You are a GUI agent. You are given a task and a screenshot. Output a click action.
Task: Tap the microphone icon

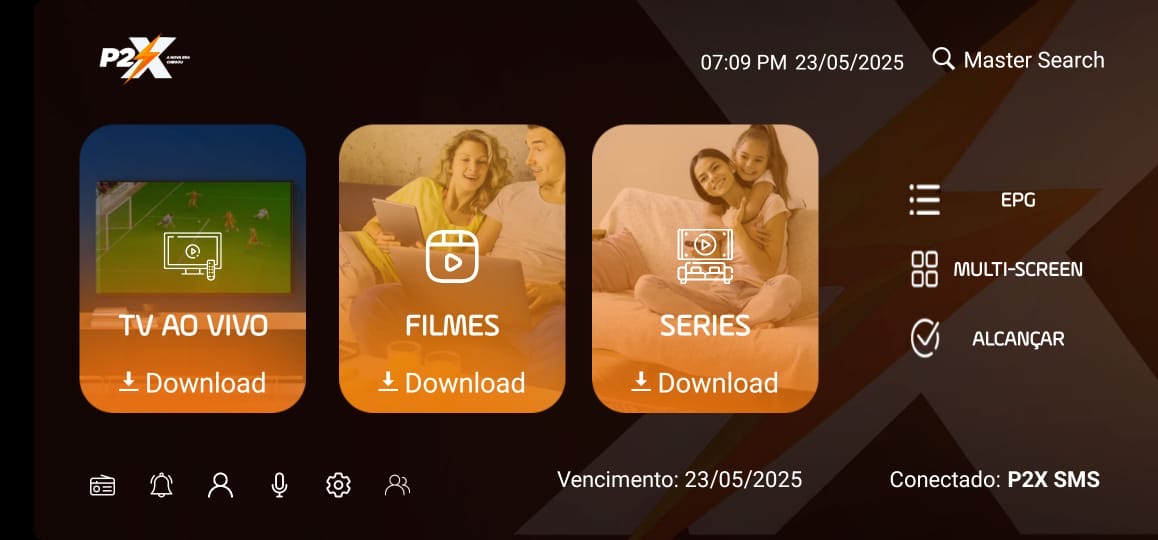click(280, 486)
